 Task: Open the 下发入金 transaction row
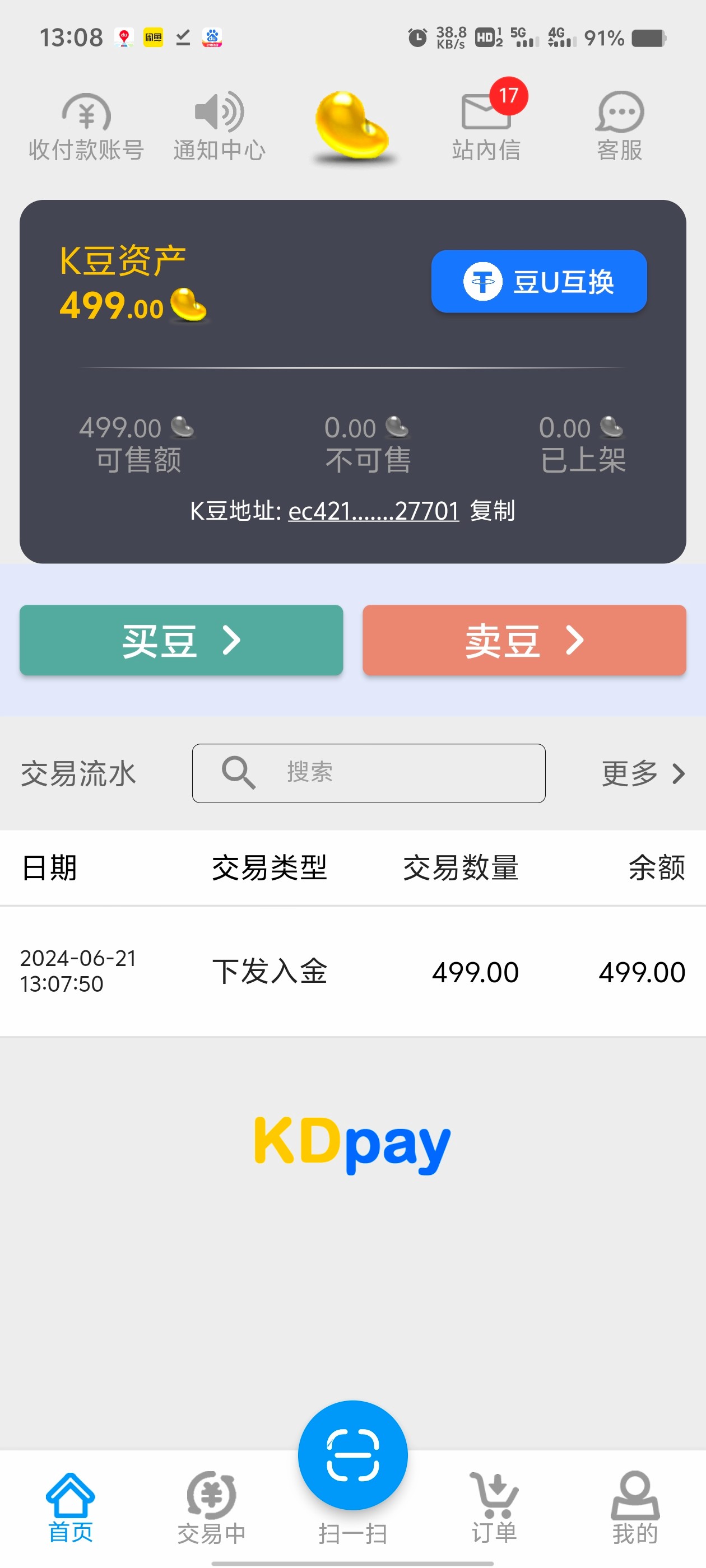352,971
